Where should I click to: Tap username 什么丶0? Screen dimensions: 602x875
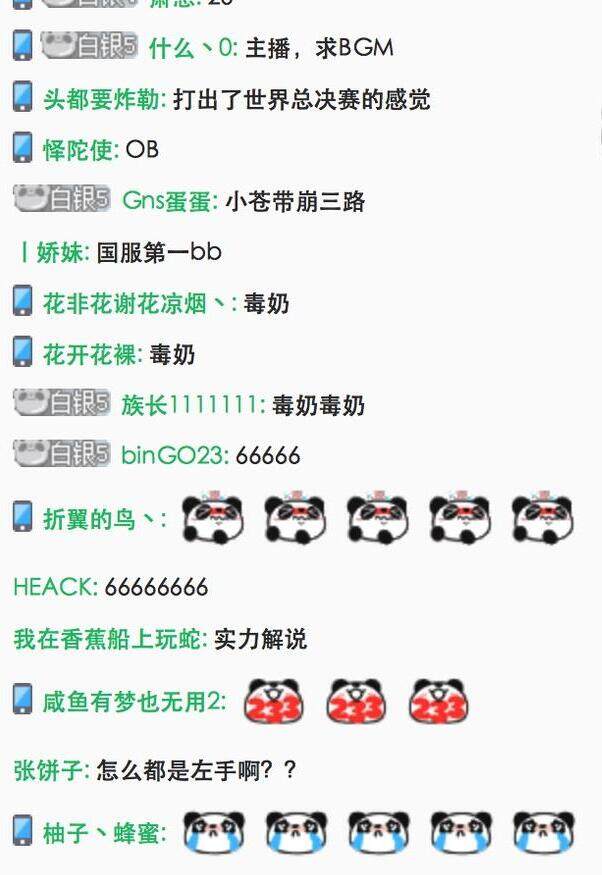point(192,47)
